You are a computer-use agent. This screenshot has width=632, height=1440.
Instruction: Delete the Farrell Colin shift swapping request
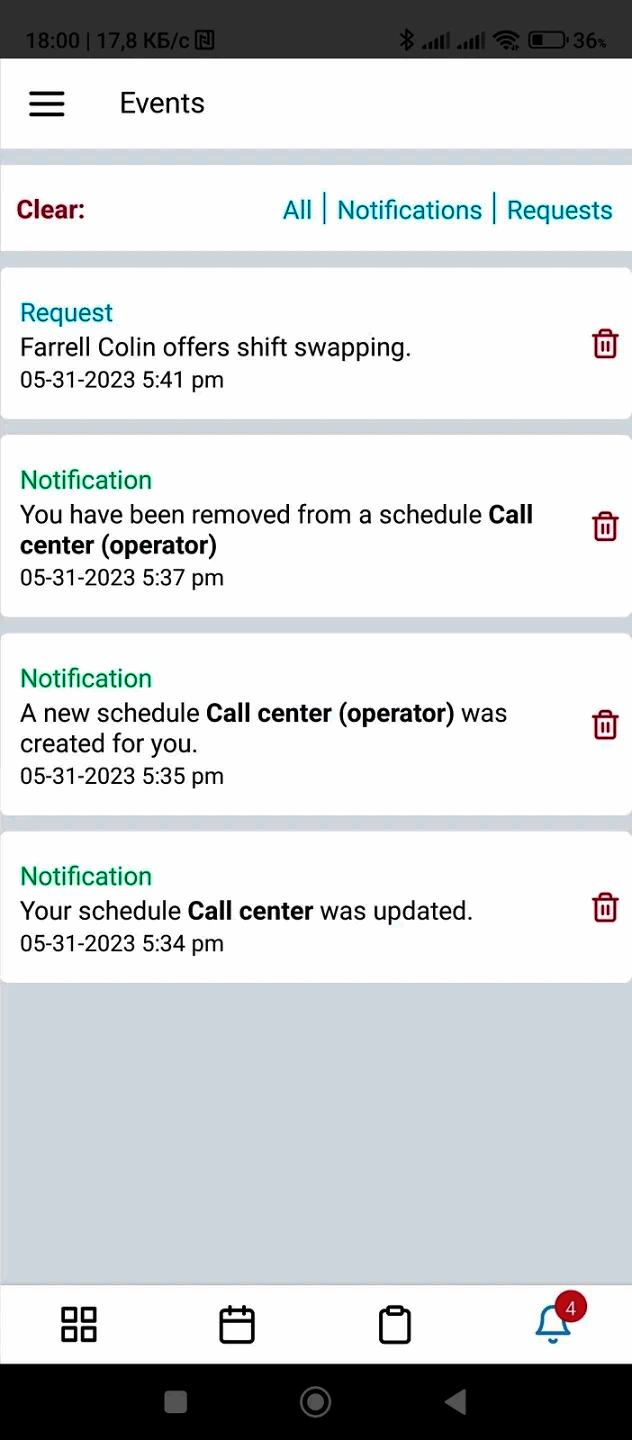pyautogui.click(x=605, y=344)
